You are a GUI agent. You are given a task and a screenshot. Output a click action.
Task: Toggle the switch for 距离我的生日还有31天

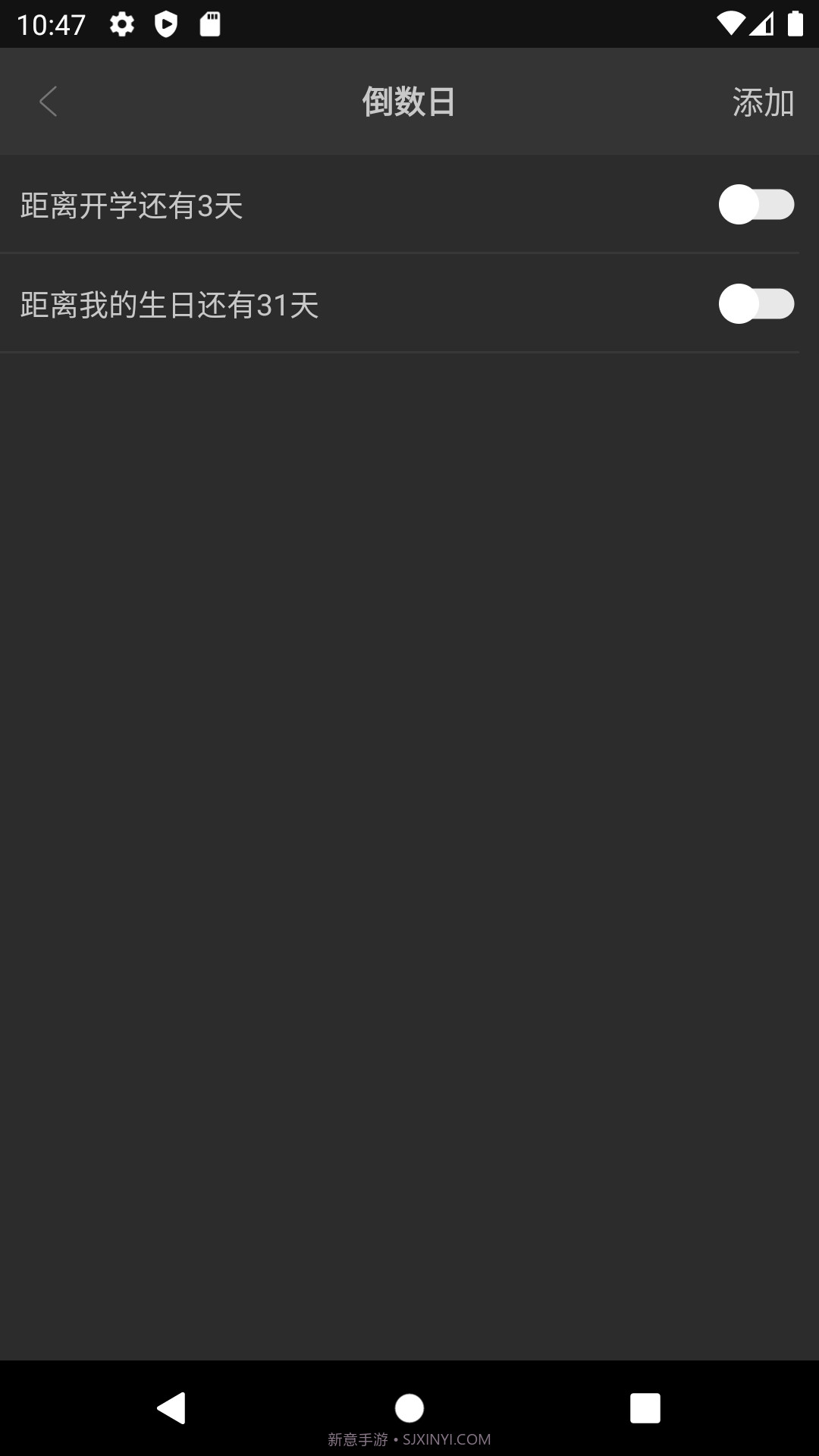755,304
